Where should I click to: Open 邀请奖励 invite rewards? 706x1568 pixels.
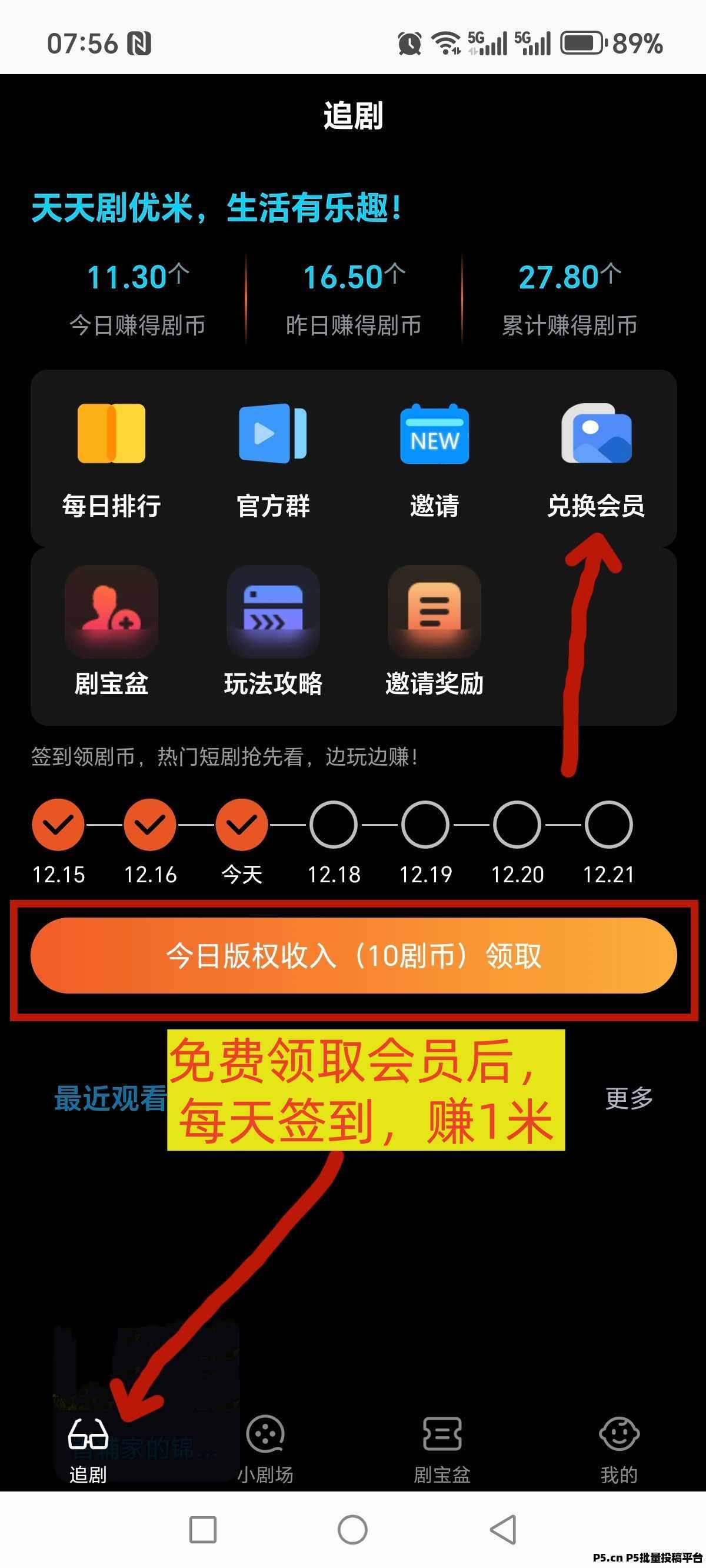tap(434, 631)
